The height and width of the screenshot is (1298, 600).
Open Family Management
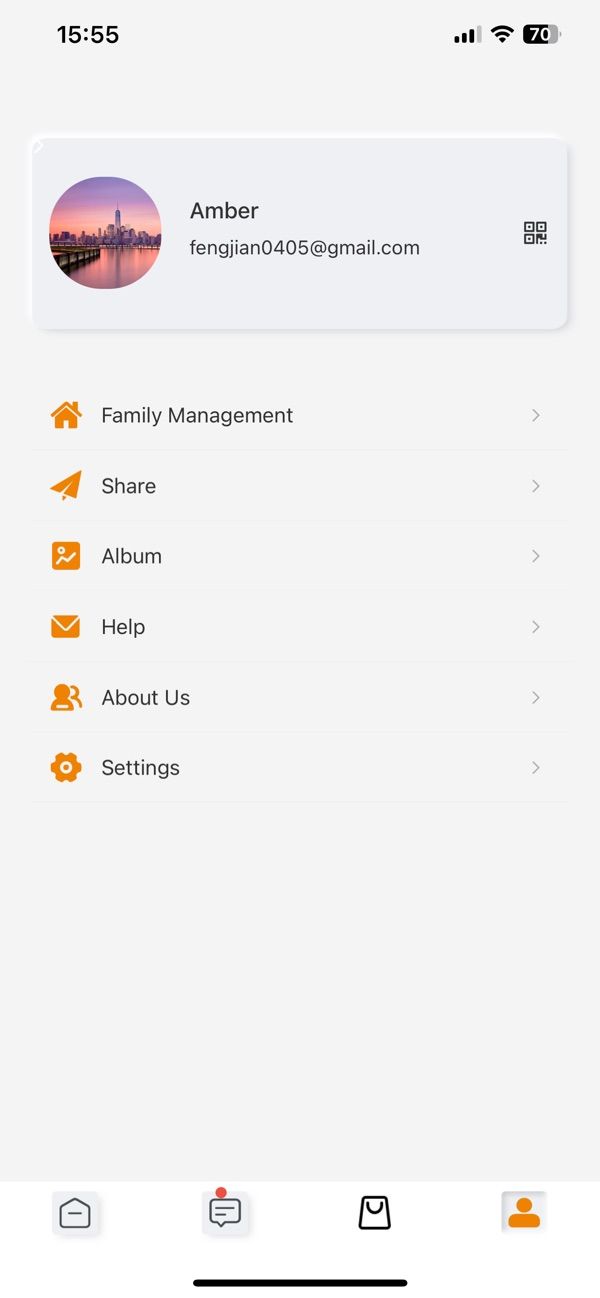[x=298, y=415]
